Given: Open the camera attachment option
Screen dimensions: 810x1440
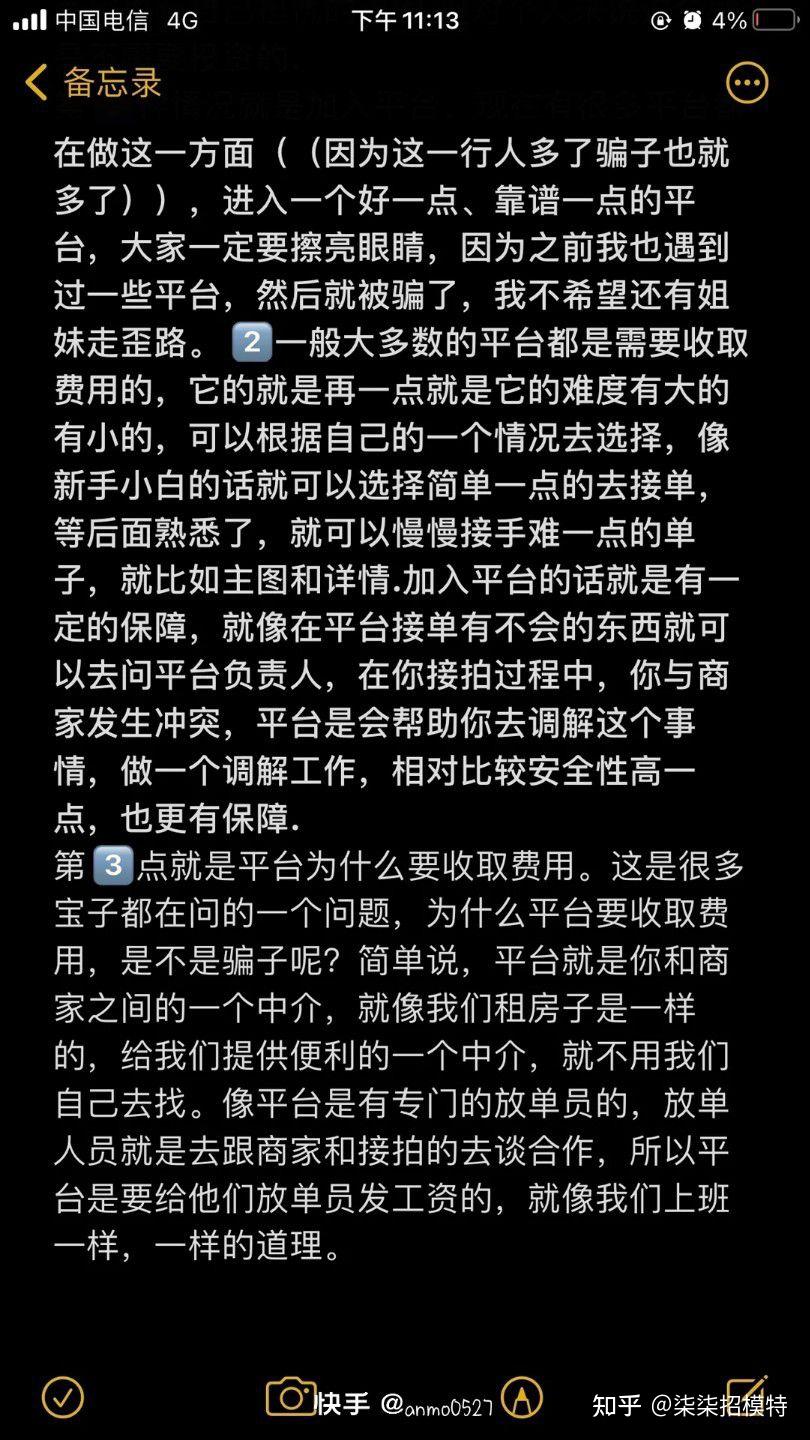Looking at the screenshot, I should click(x=290, y=1396).
